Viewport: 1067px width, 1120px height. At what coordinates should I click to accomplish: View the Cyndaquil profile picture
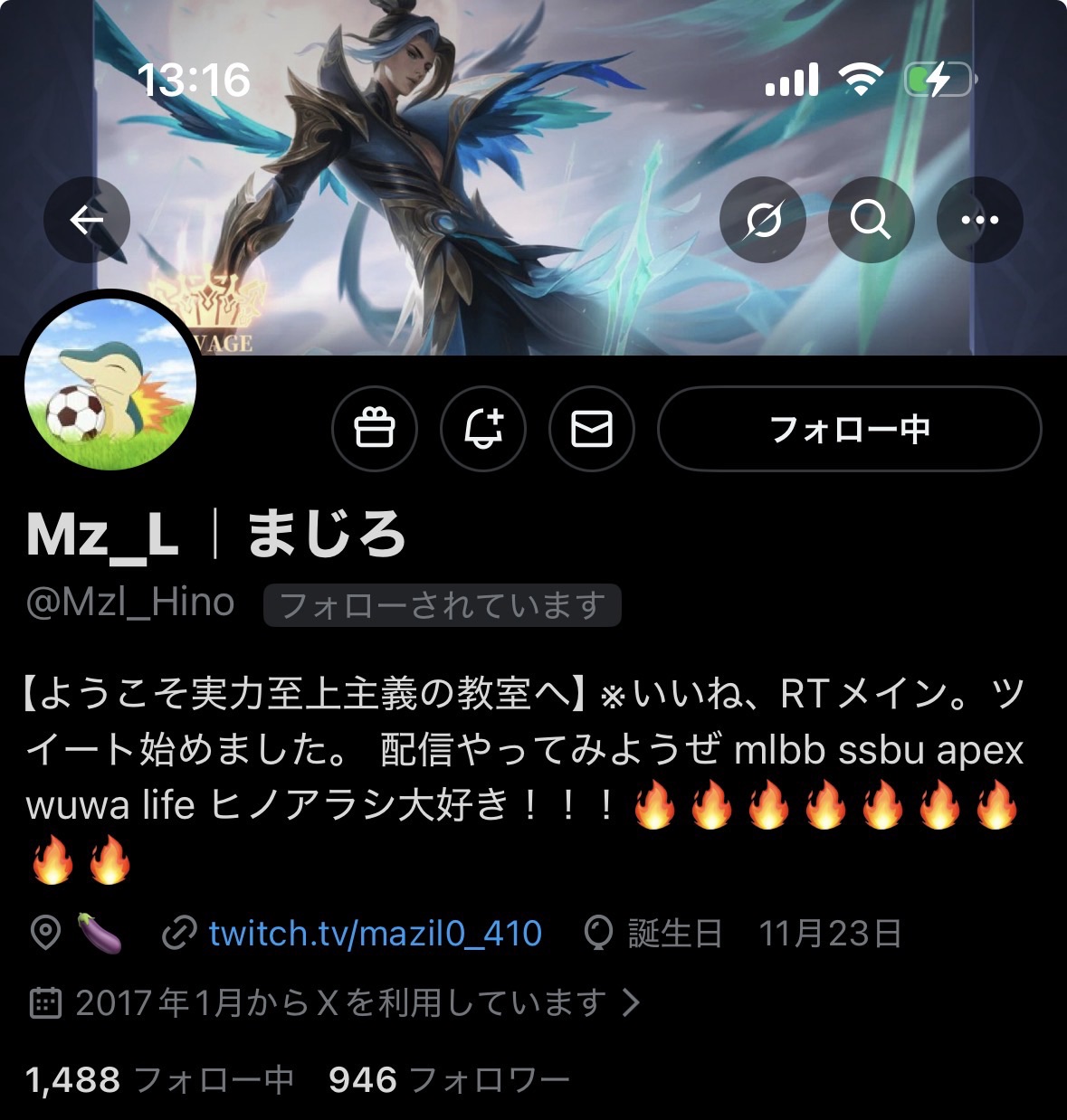click(110, 384)
